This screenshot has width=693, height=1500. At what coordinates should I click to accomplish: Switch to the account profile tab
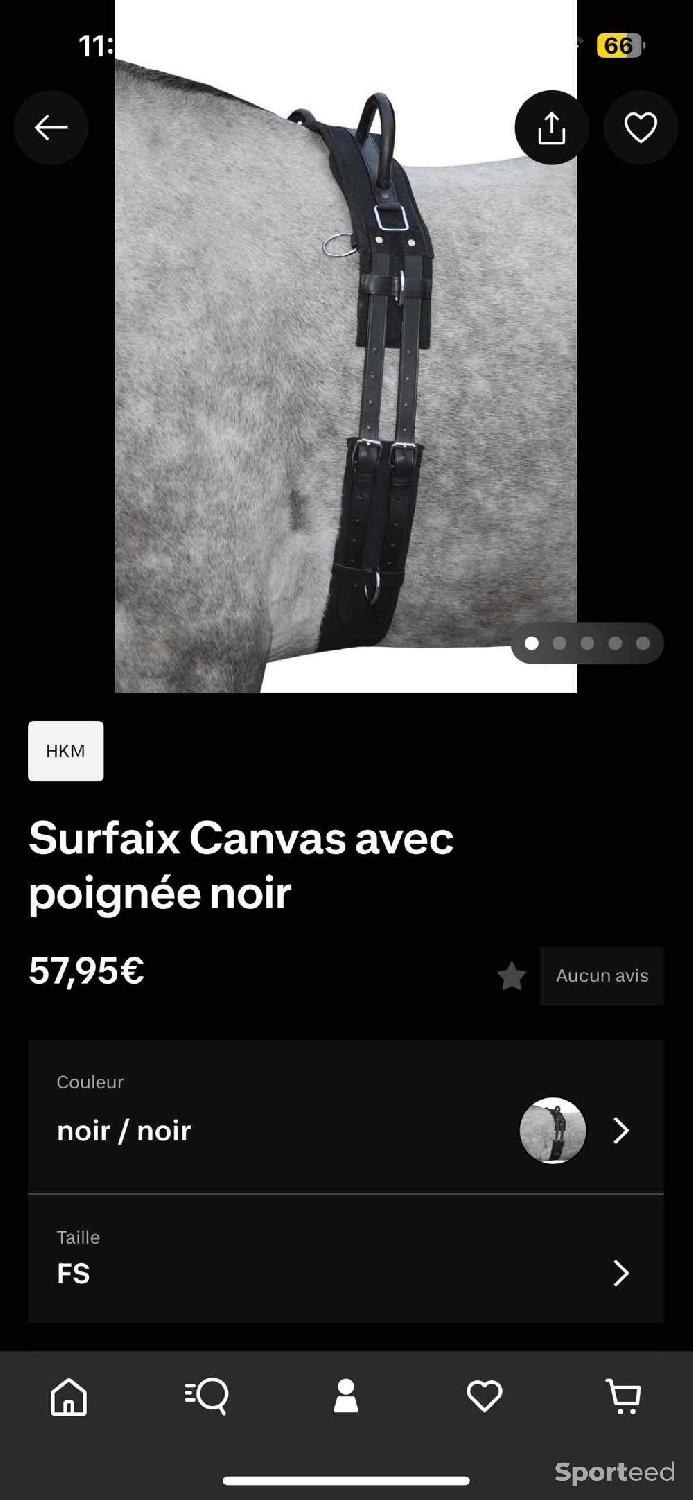coord(346,1396)
